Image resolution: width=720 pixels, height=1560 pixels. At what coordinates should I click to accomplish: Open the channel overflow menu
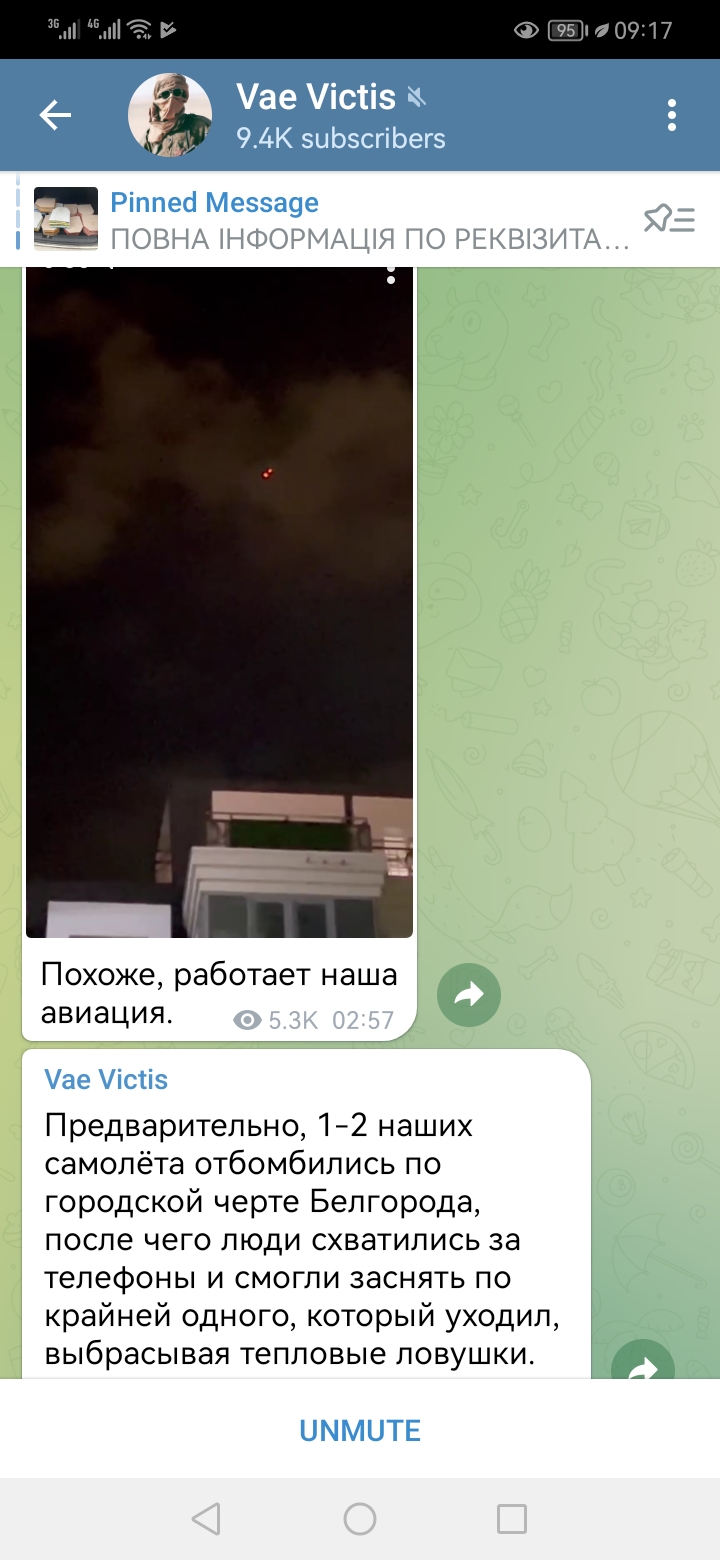(672, 116)
